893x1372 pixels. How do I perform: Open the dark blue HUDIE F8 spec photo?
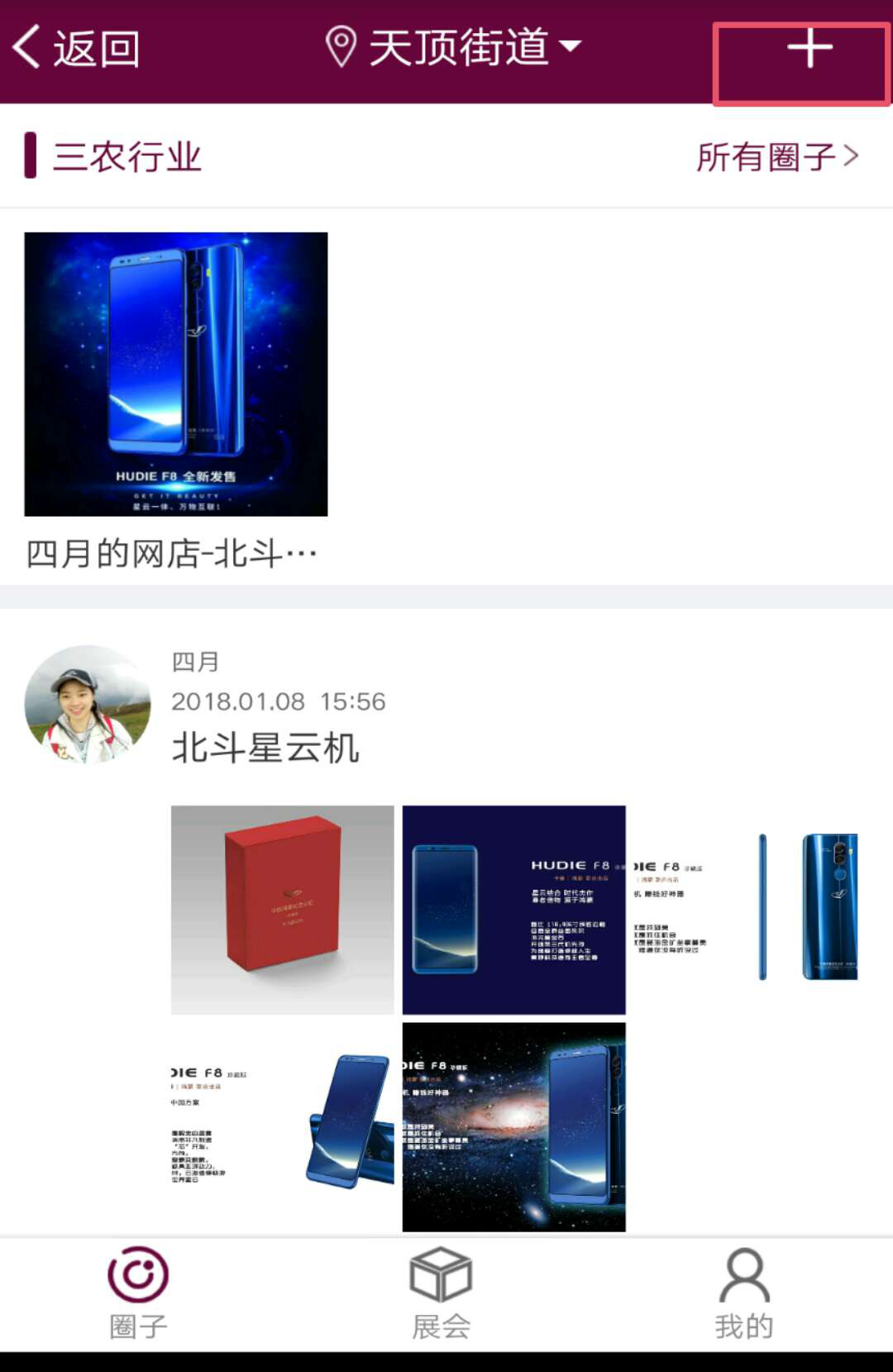click(513, 910)
